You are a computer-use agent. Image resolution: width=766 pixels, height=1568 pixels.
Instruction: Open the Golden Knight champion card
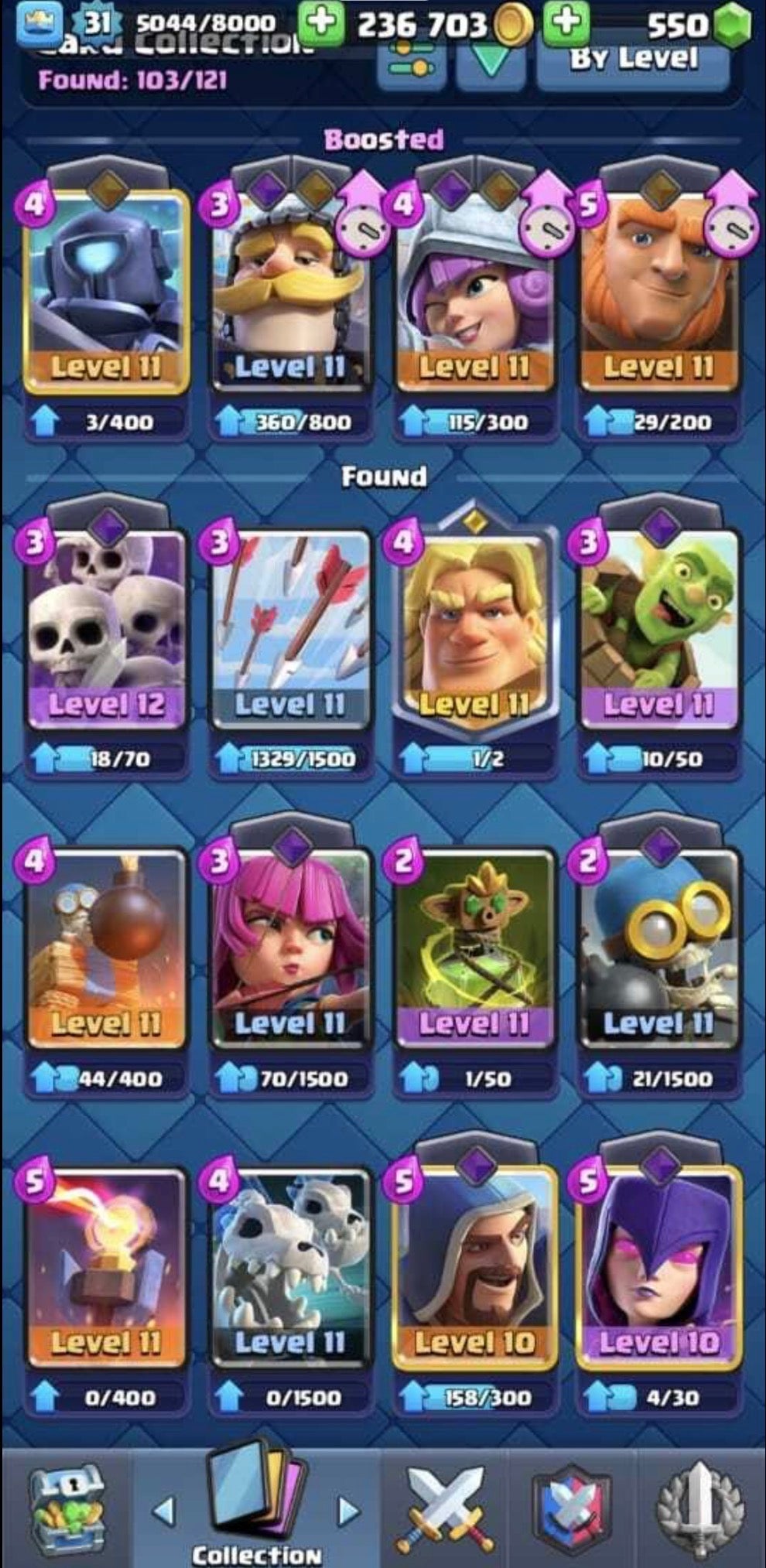pos(474,628)
